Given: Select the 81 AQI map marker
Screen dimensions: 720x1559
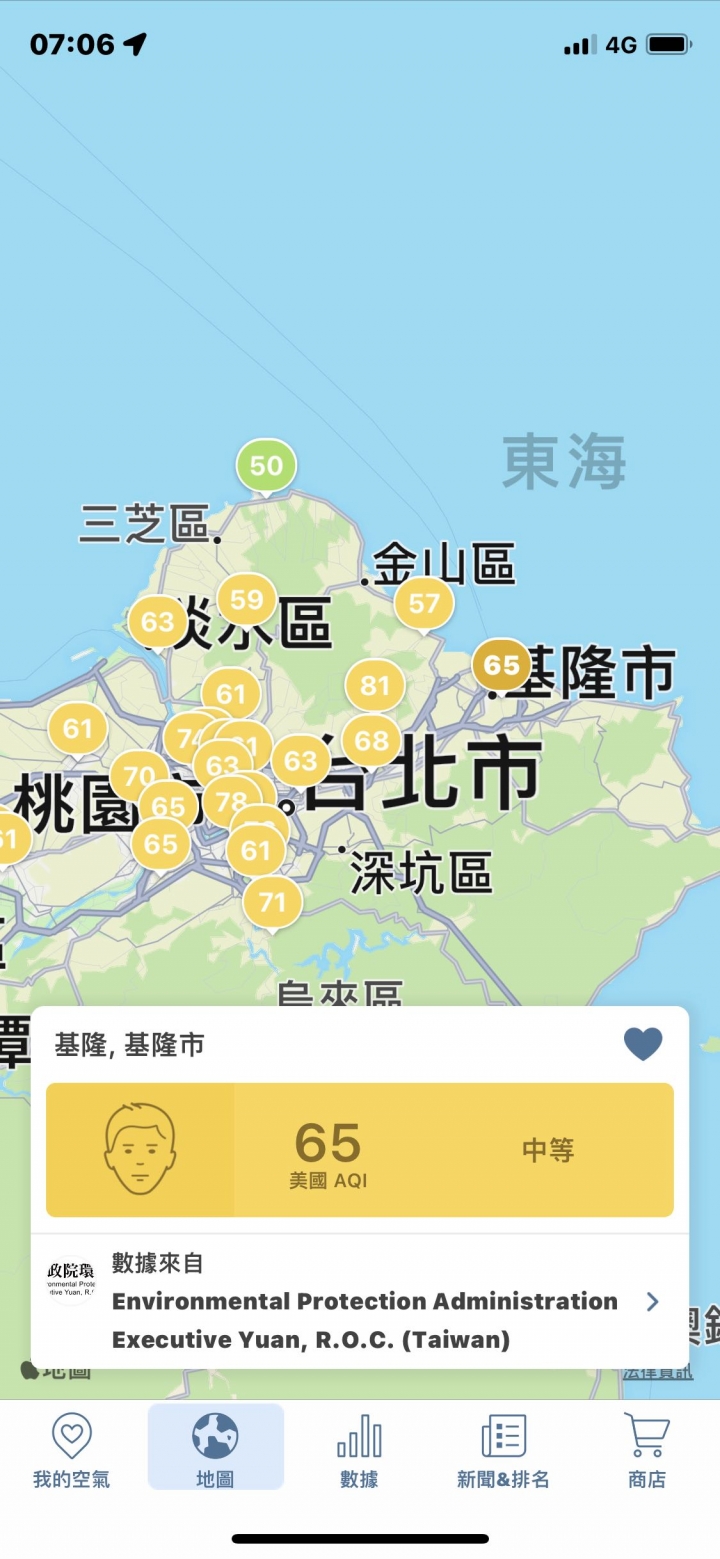Looking at the screenshot, I should 375,685.
